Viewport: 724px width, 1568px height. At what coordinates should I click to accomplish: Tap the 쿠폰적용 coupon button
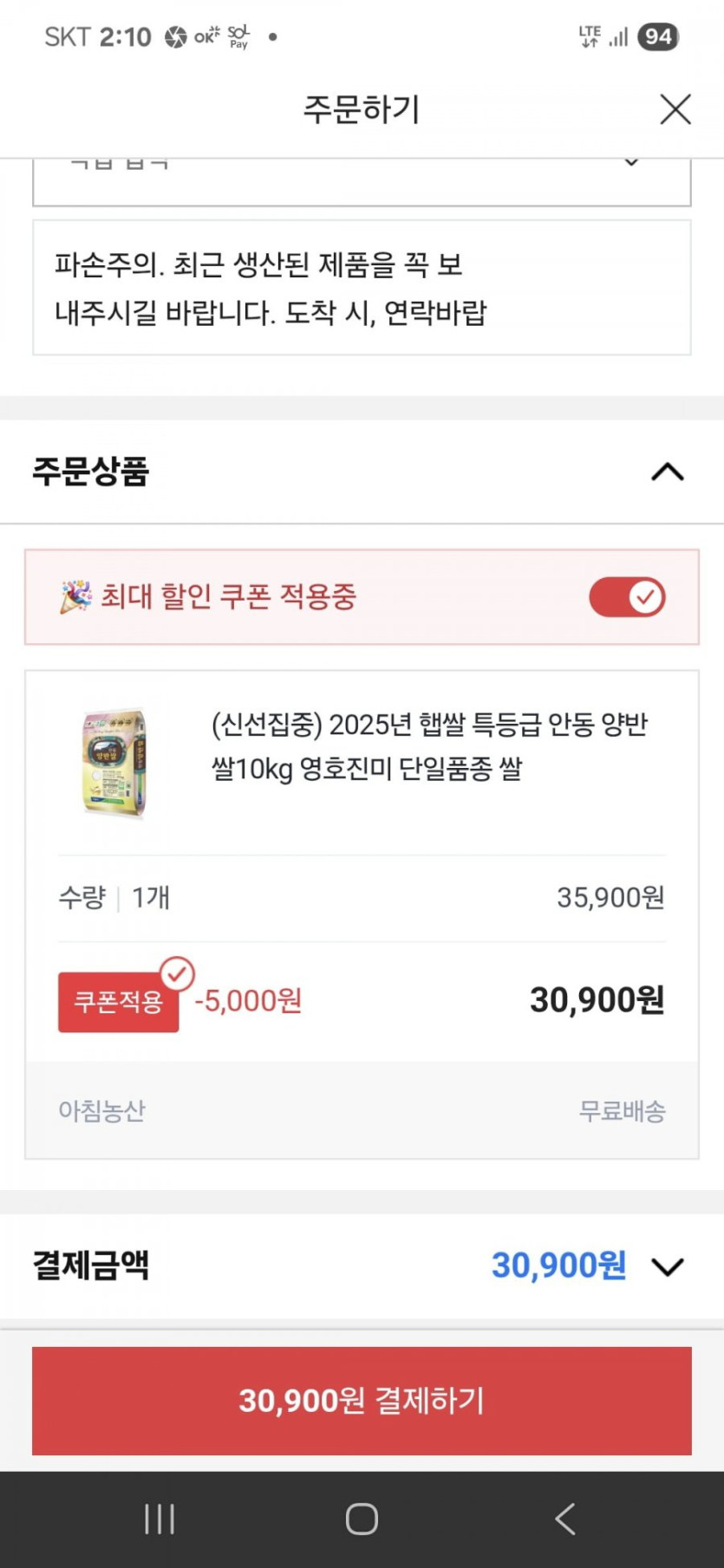click(119, 1002)
